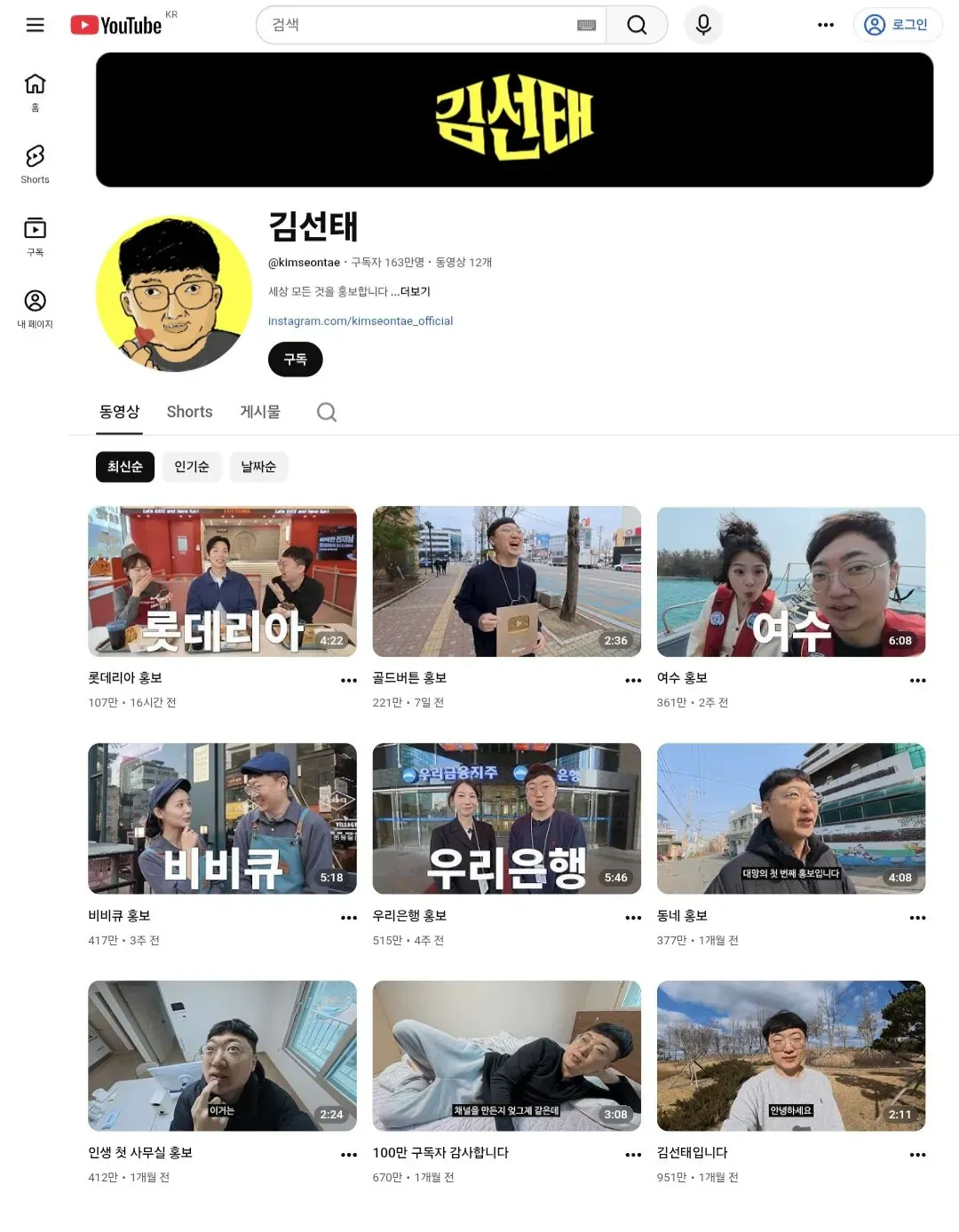Select the 인기순 (Popular) sort filter
Viewport: 959px width, 1232px height.
pos(192,467)
